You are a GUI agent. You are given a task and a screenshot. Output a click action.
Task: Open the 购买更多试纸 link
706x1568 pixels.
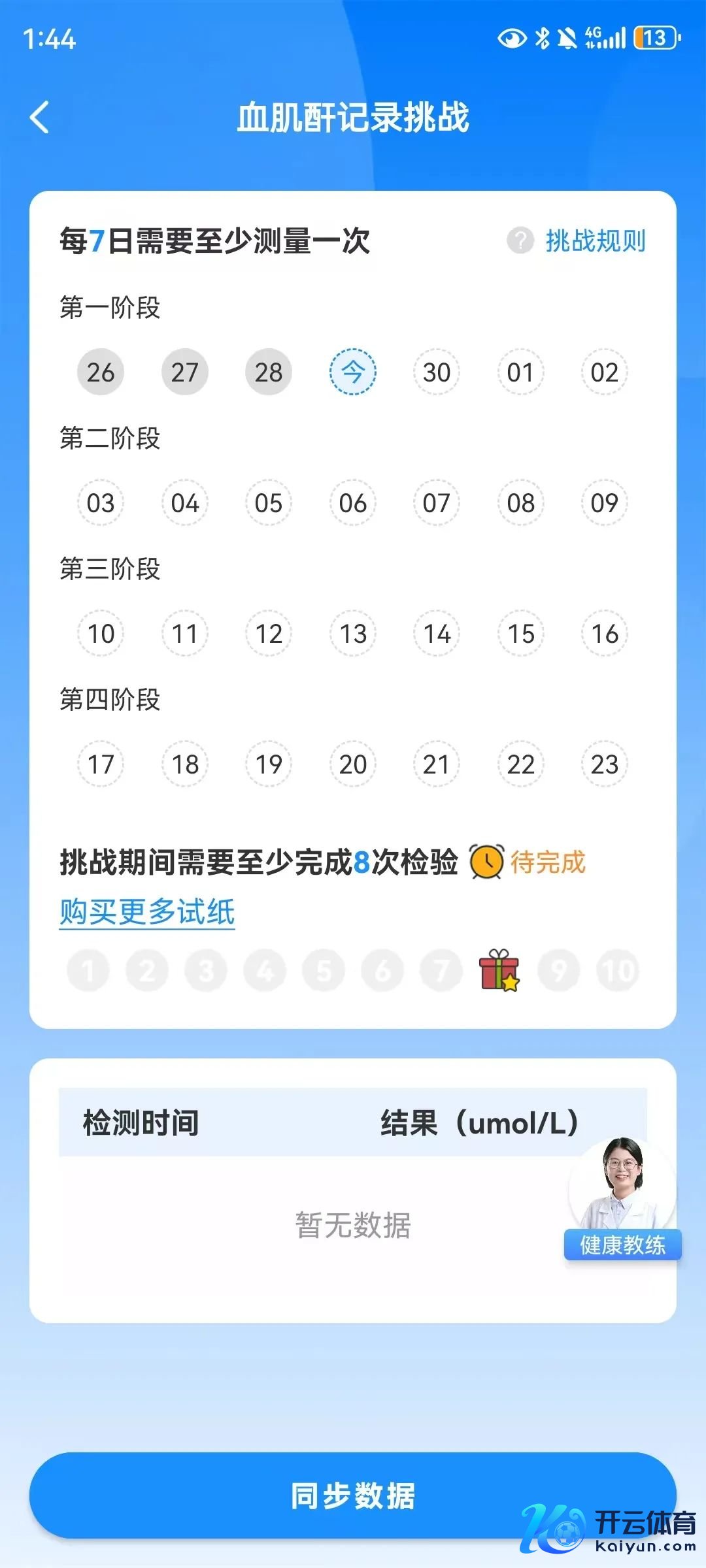pyautogui.click(x=147, y=911)
